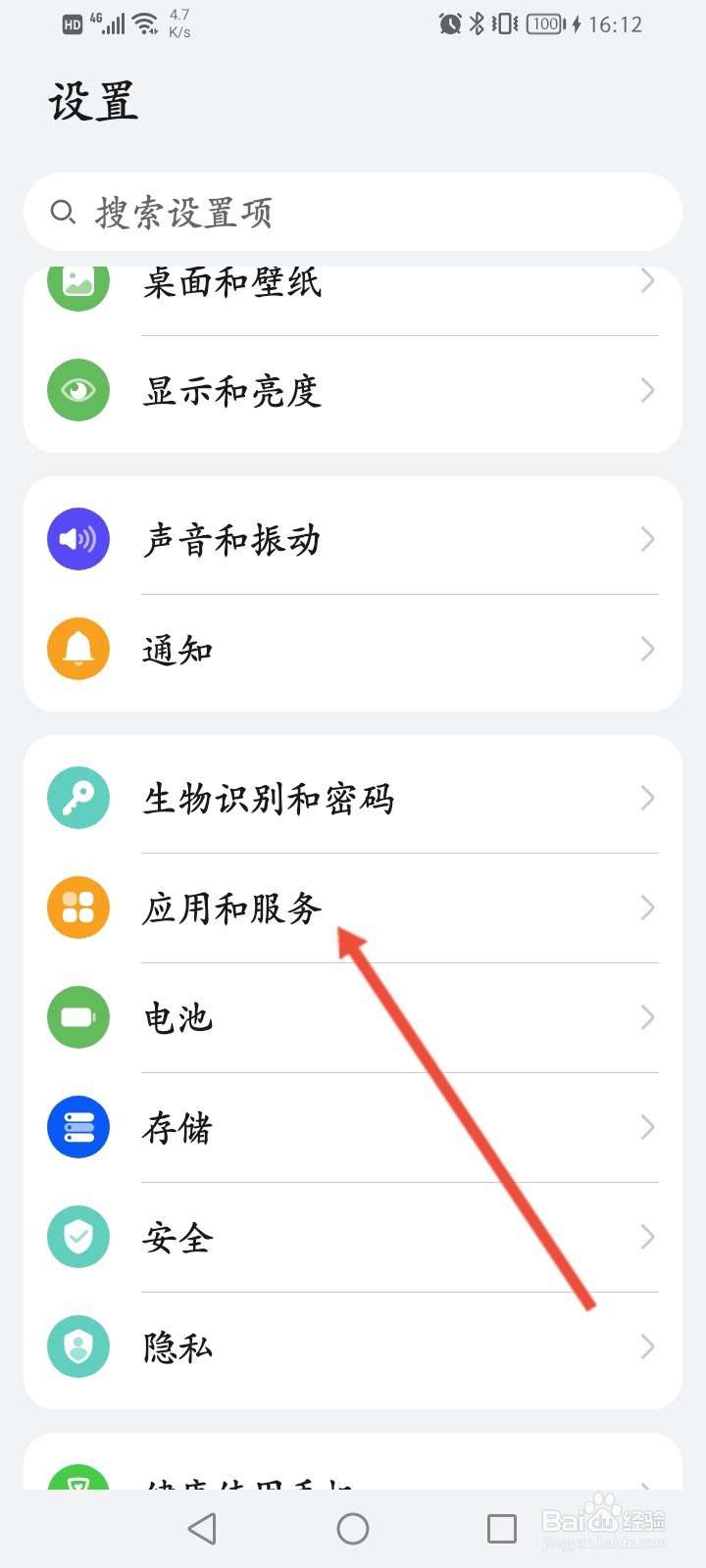Screen dimensions: 706x1568
Task: Tap the 存储 storage stack icon
Action: click(77, 1127)
